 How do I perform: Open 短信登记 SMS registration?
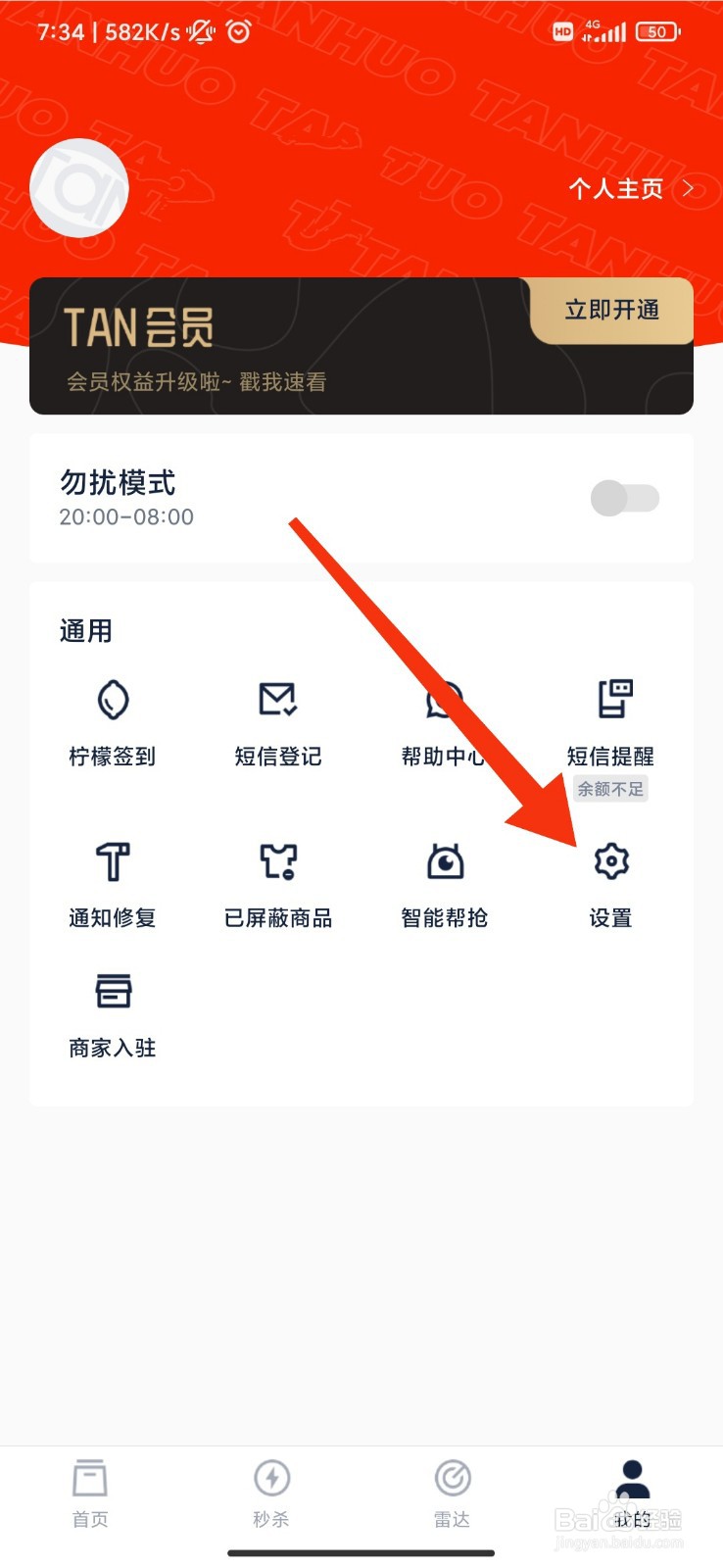click(x=277, y=723)
